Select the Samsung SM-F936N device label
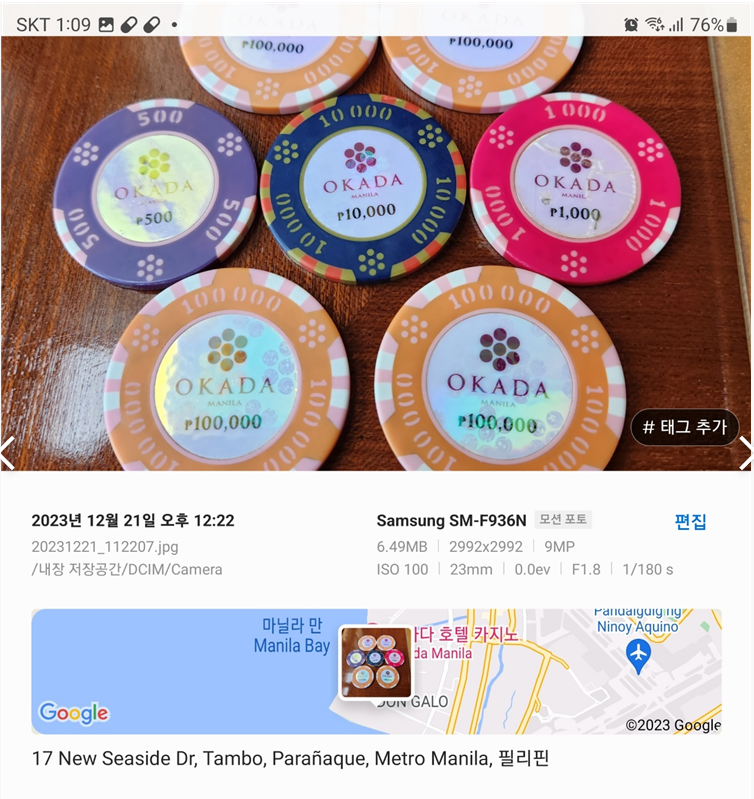Screen dimensions: 754x799 click(452, 519)
